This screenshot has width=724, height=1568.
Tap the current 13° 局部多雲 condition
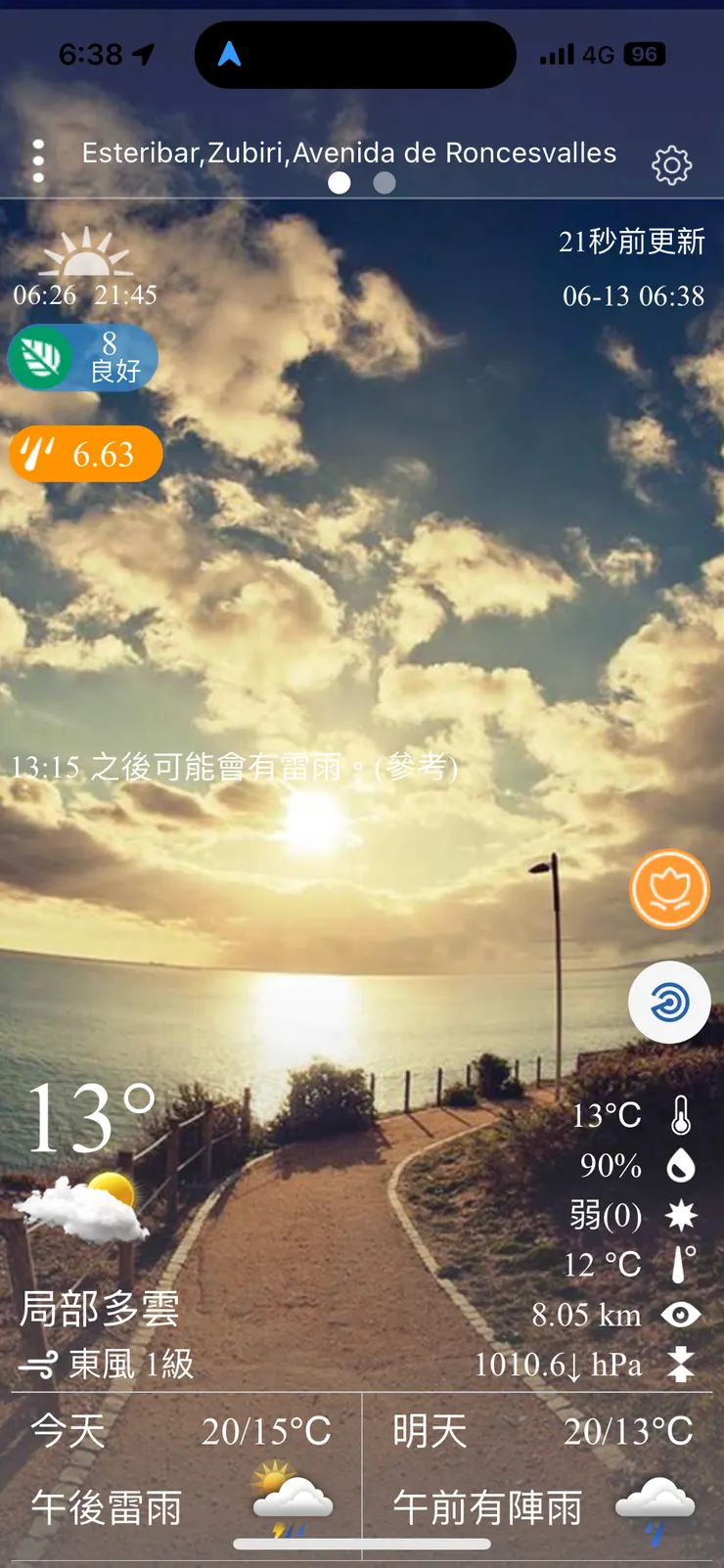click(93, 1203)
